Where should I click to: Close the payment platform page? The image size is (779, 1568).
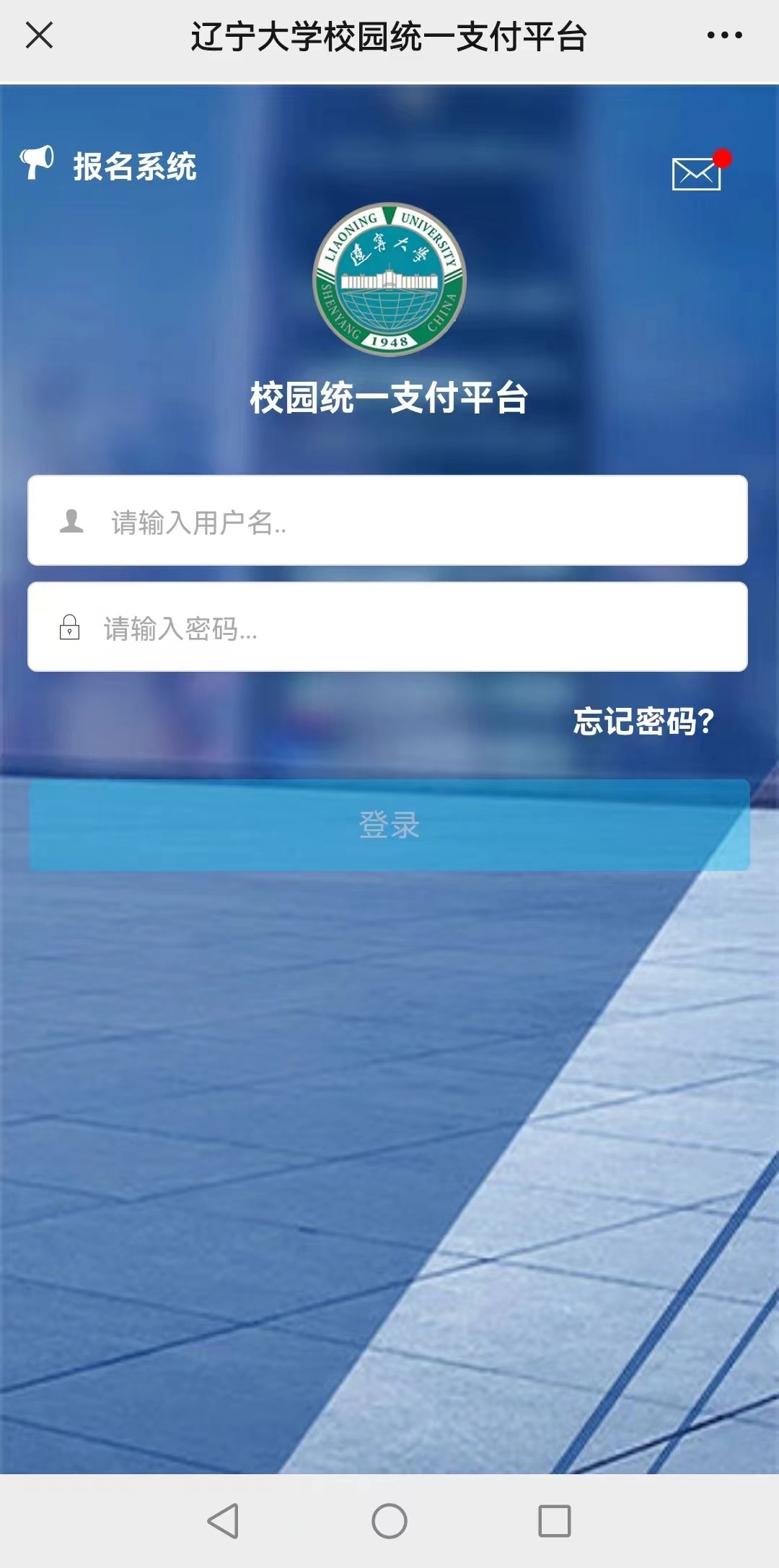click(39, 35)
